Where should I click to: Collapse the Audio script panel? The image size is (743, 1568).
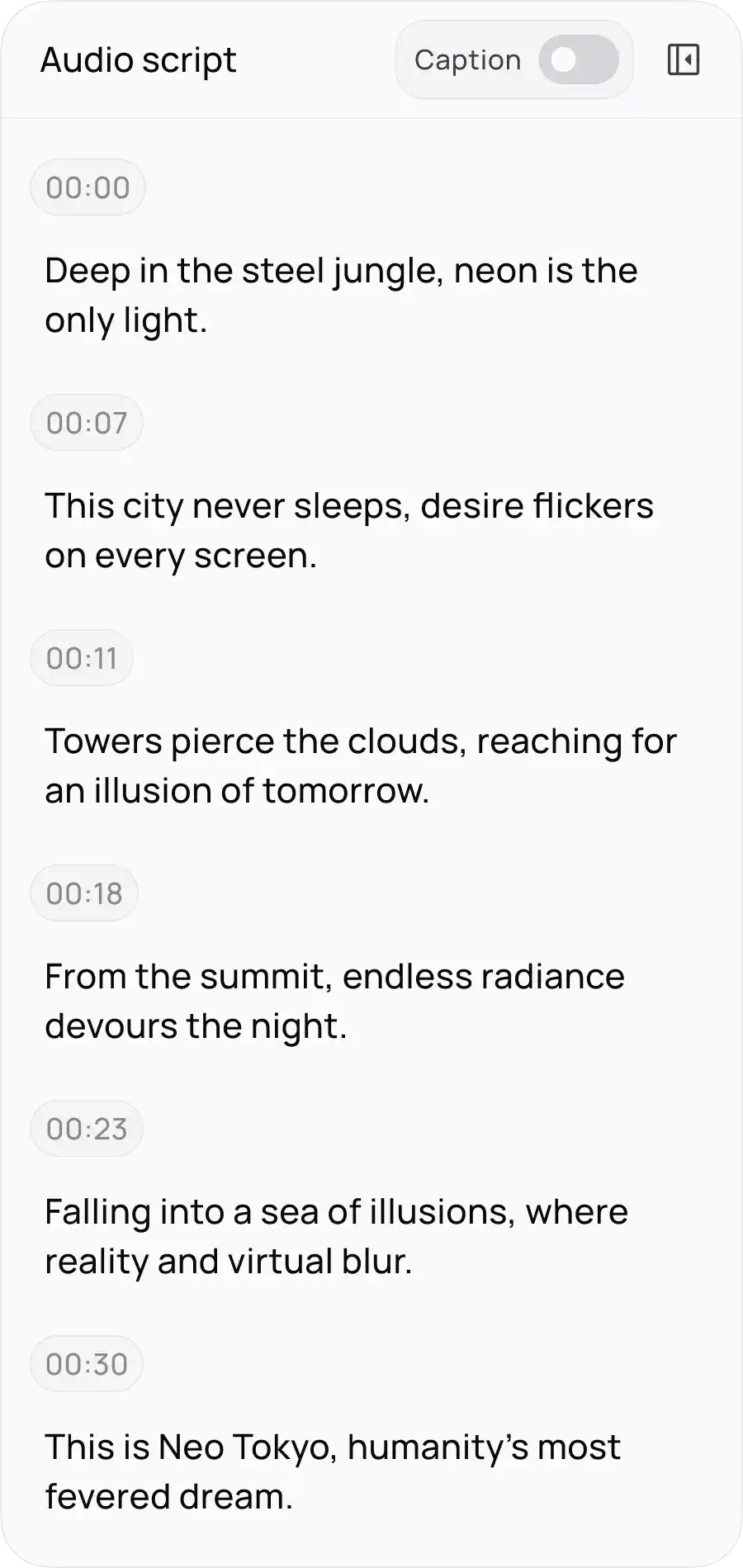(683, 60)
